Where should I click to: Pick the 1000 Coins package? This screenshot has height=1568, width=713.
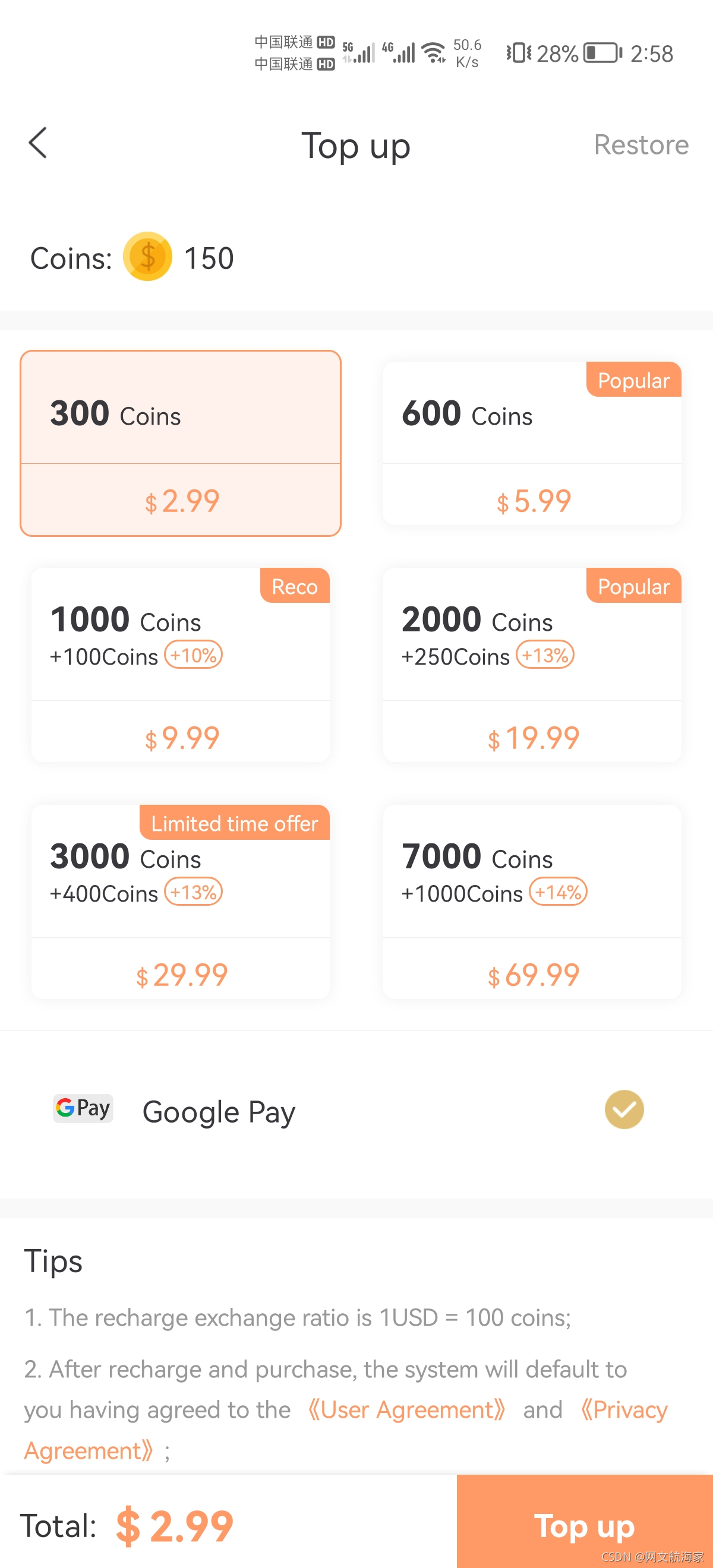180,664
